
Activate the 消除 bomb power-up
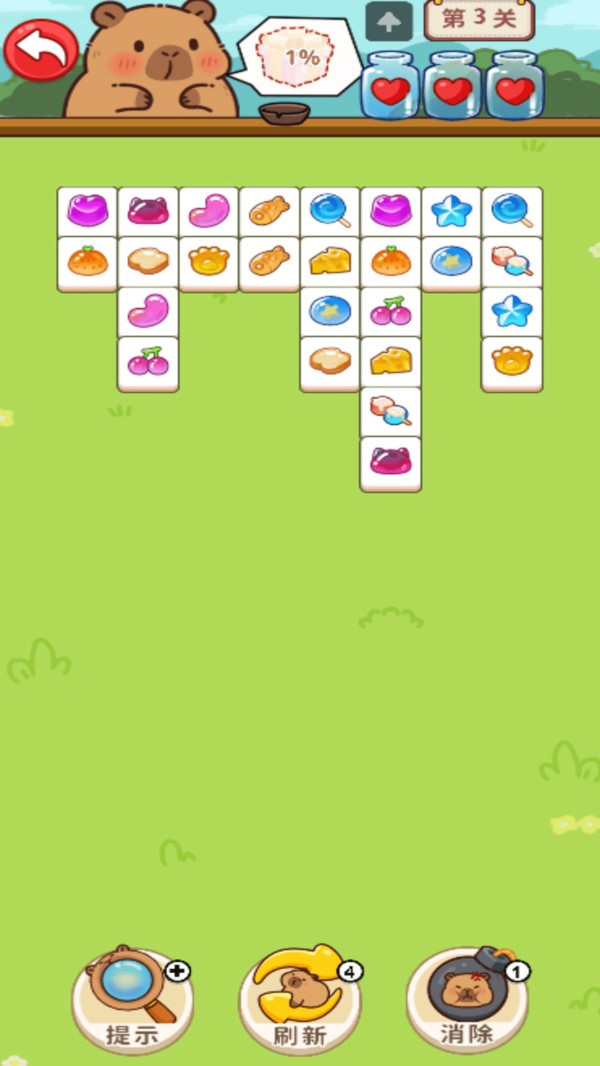point(467,999)
